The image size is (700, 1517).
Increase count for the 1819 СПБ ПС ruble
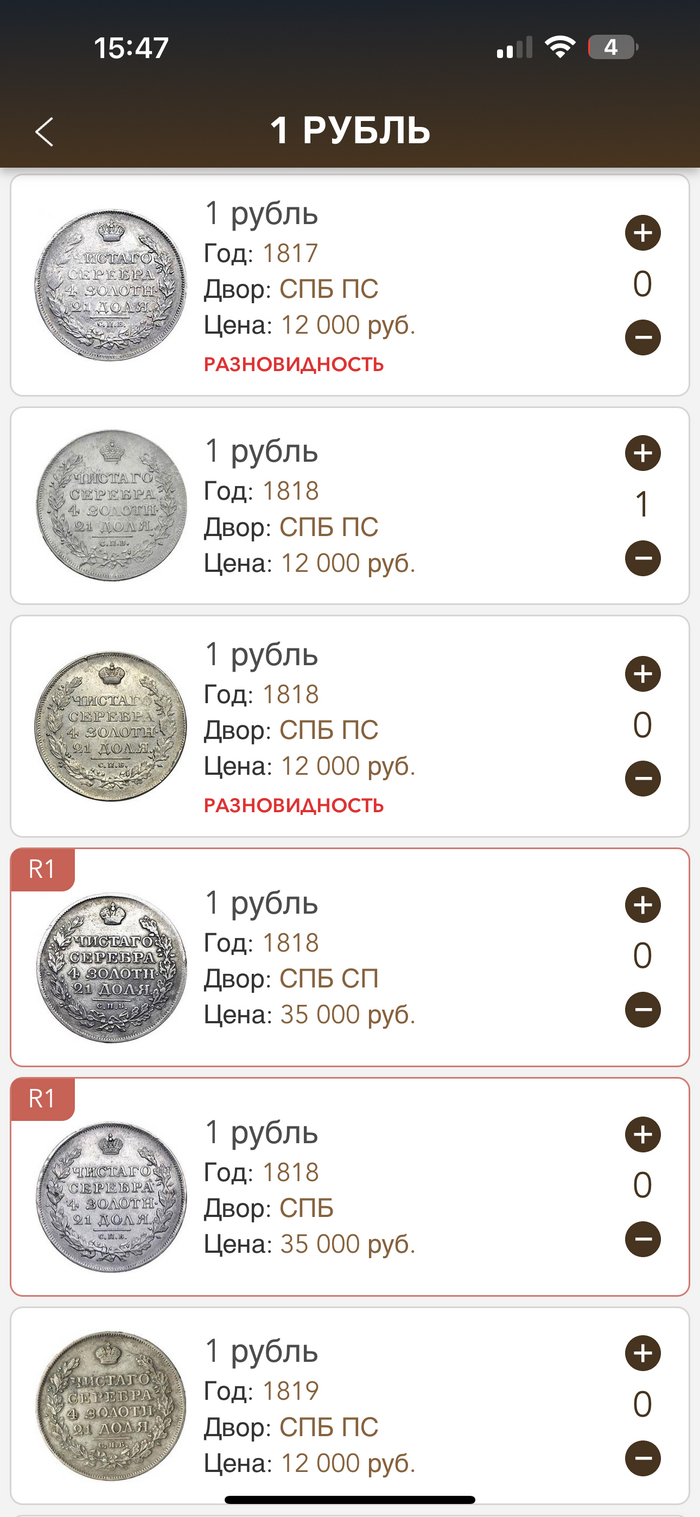point(643,1354)
